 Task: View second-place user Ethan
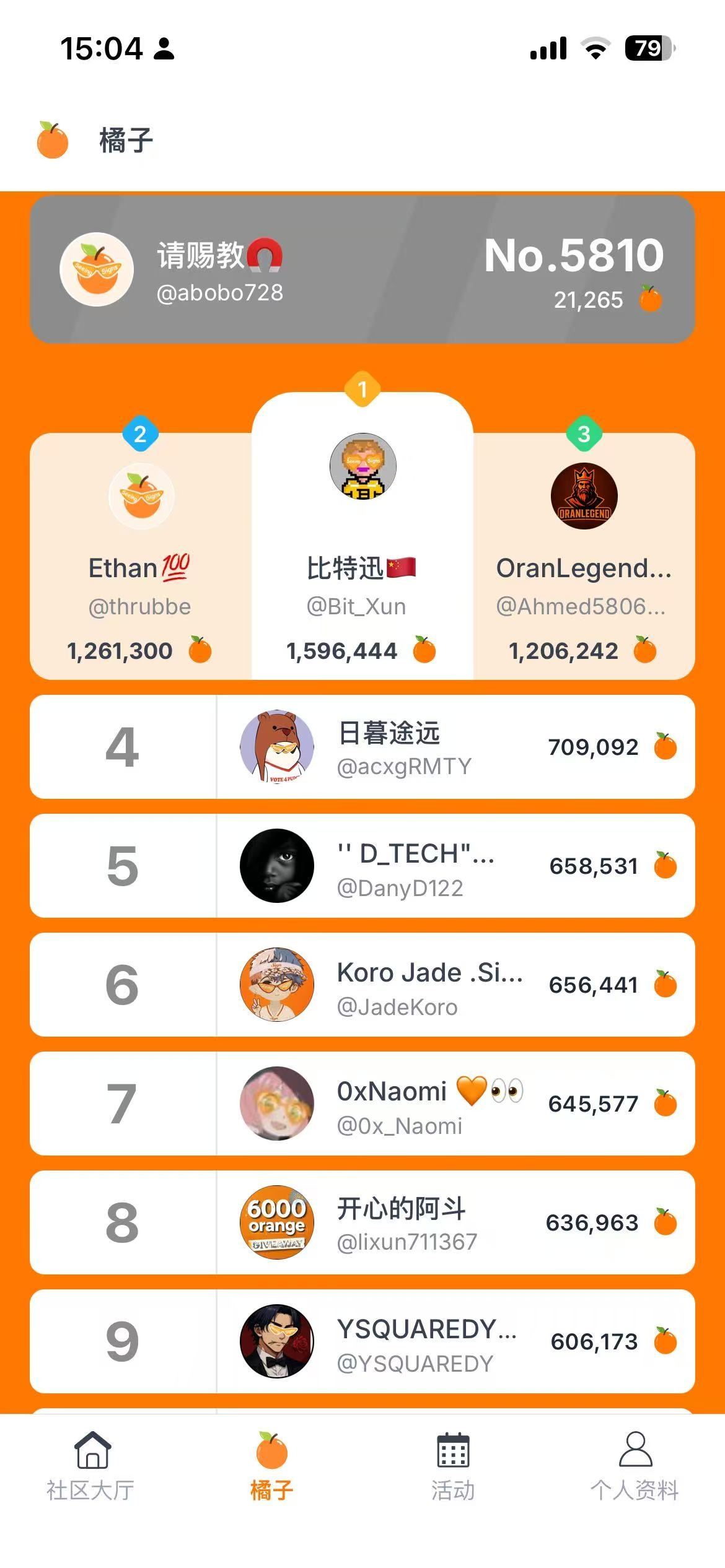point(141,557)
